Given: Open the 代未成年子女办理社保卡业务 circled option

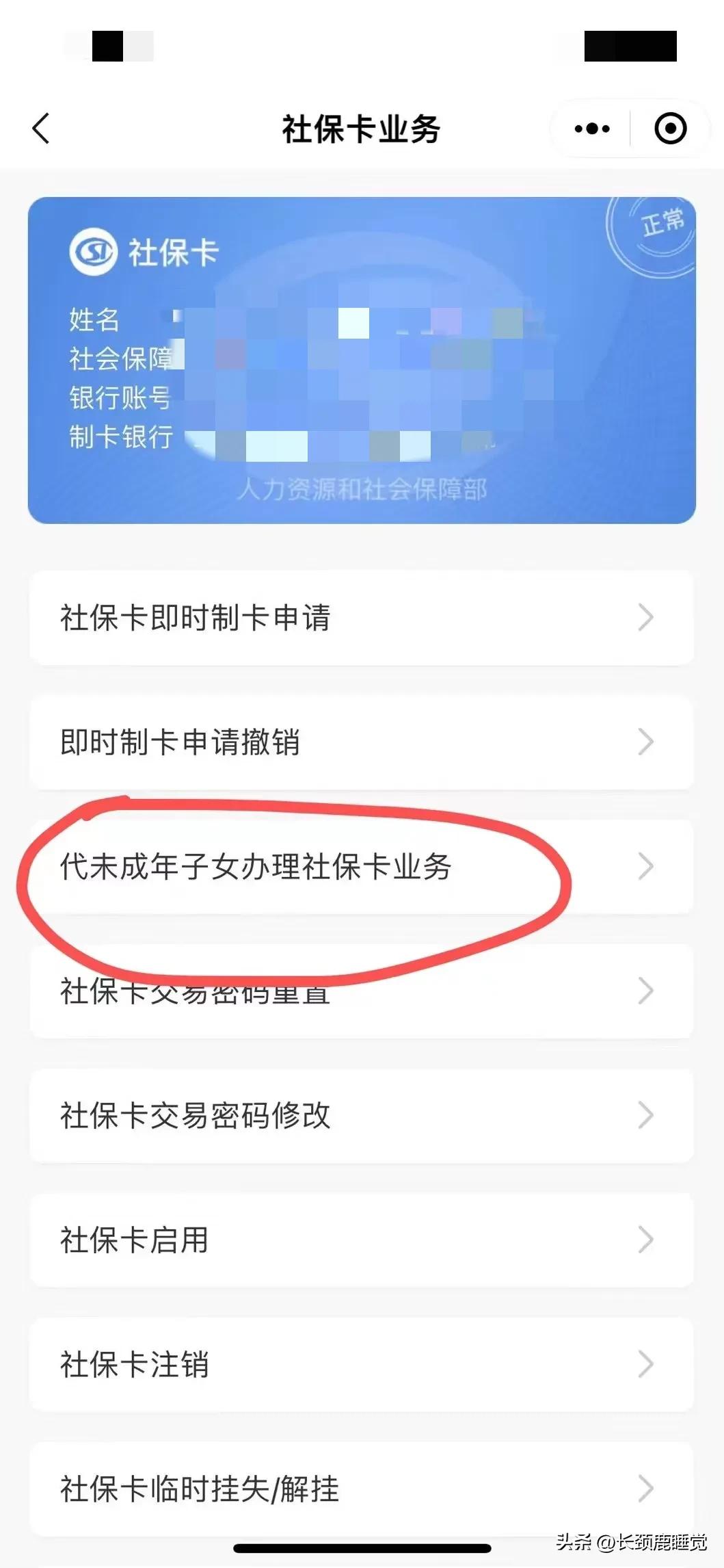Looking at the screenshot, I should (x=294, y=867).
